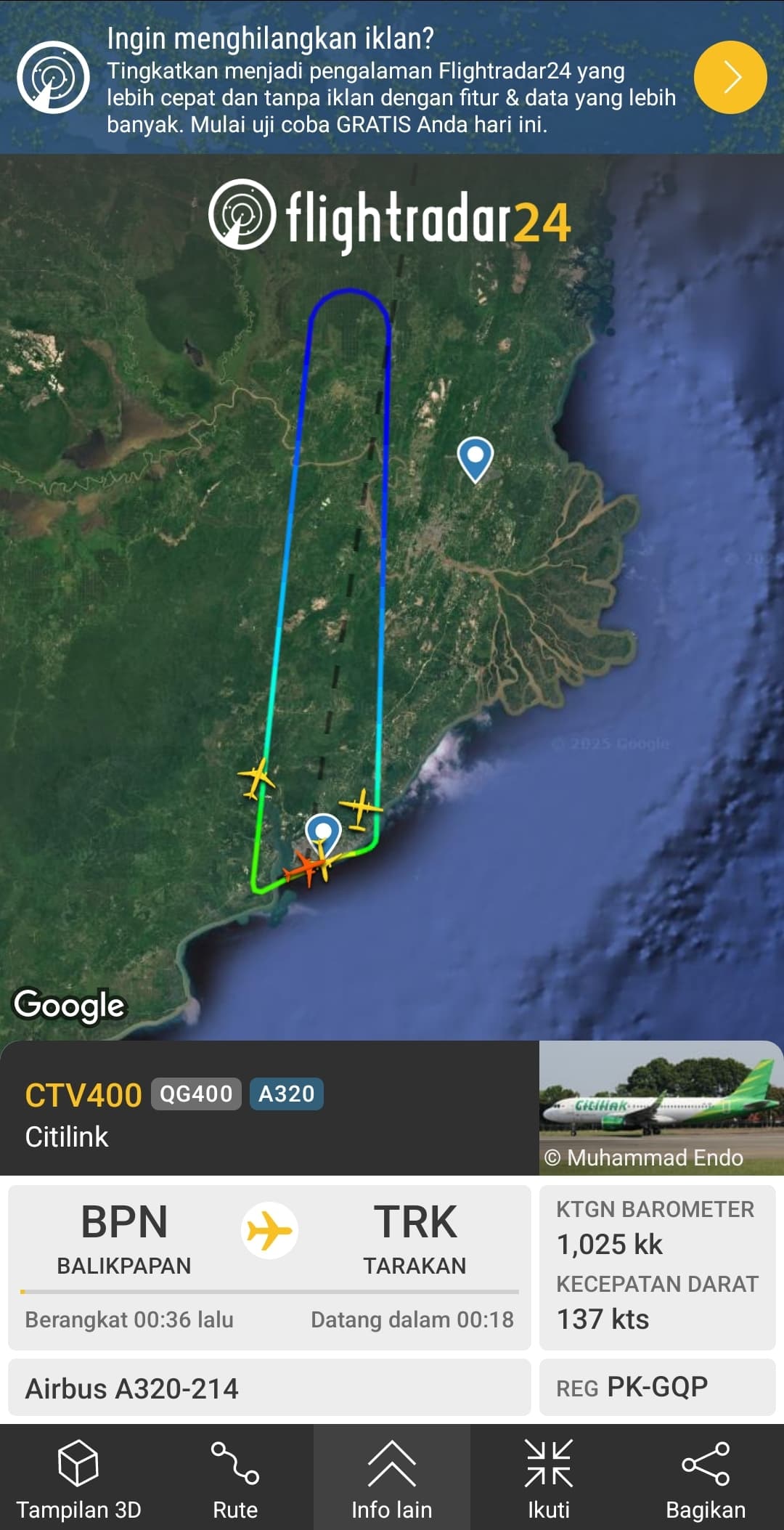Tap Ikuti to follow the flight
This screenshot has width=784, height=1530.
pyautogui.click(x=549, y=1478)
